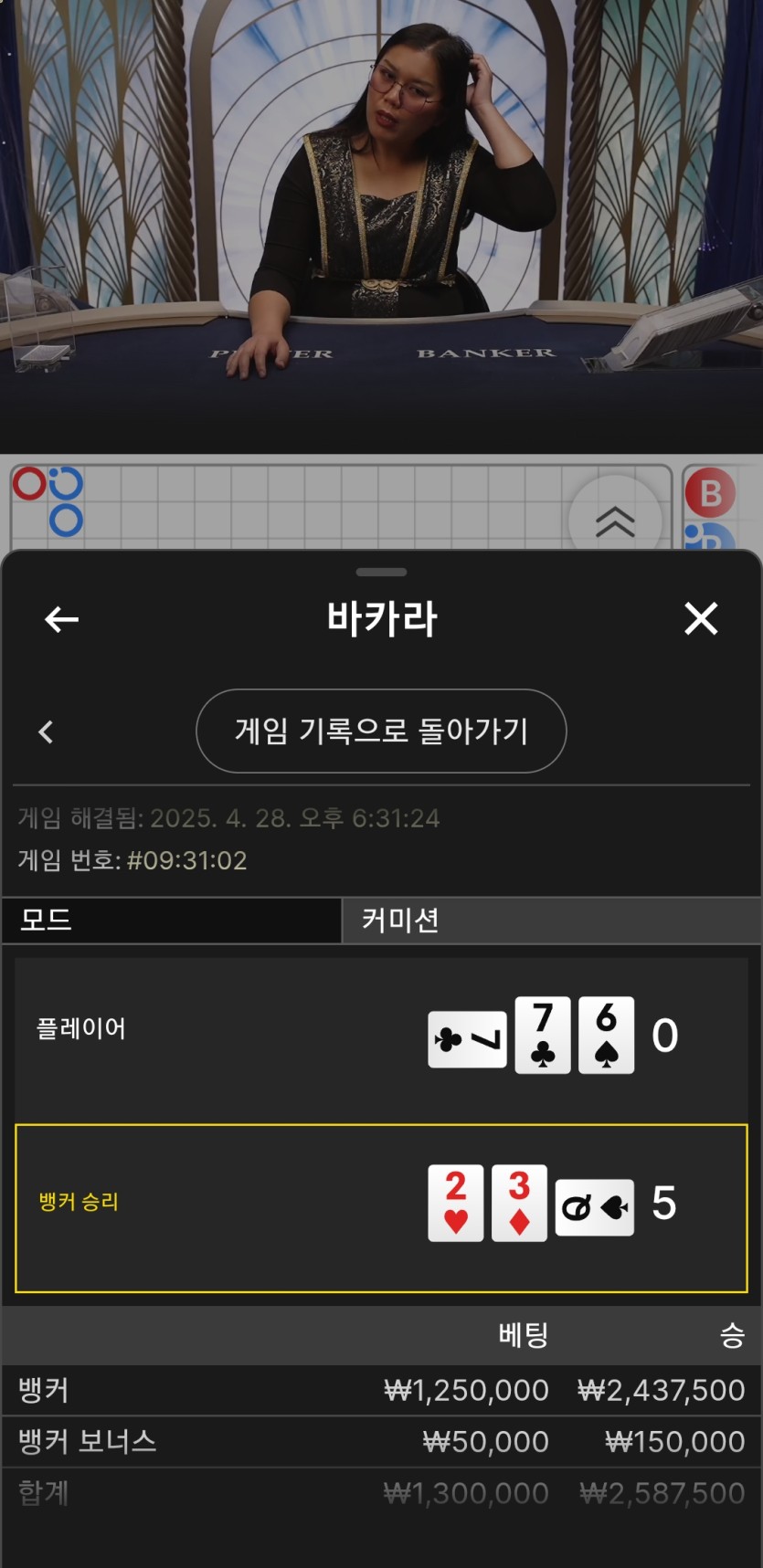Screen dimensions: 763x1568
Task: Expand the roadmap with double-chevron up button
Action: [x=615, y=521]
